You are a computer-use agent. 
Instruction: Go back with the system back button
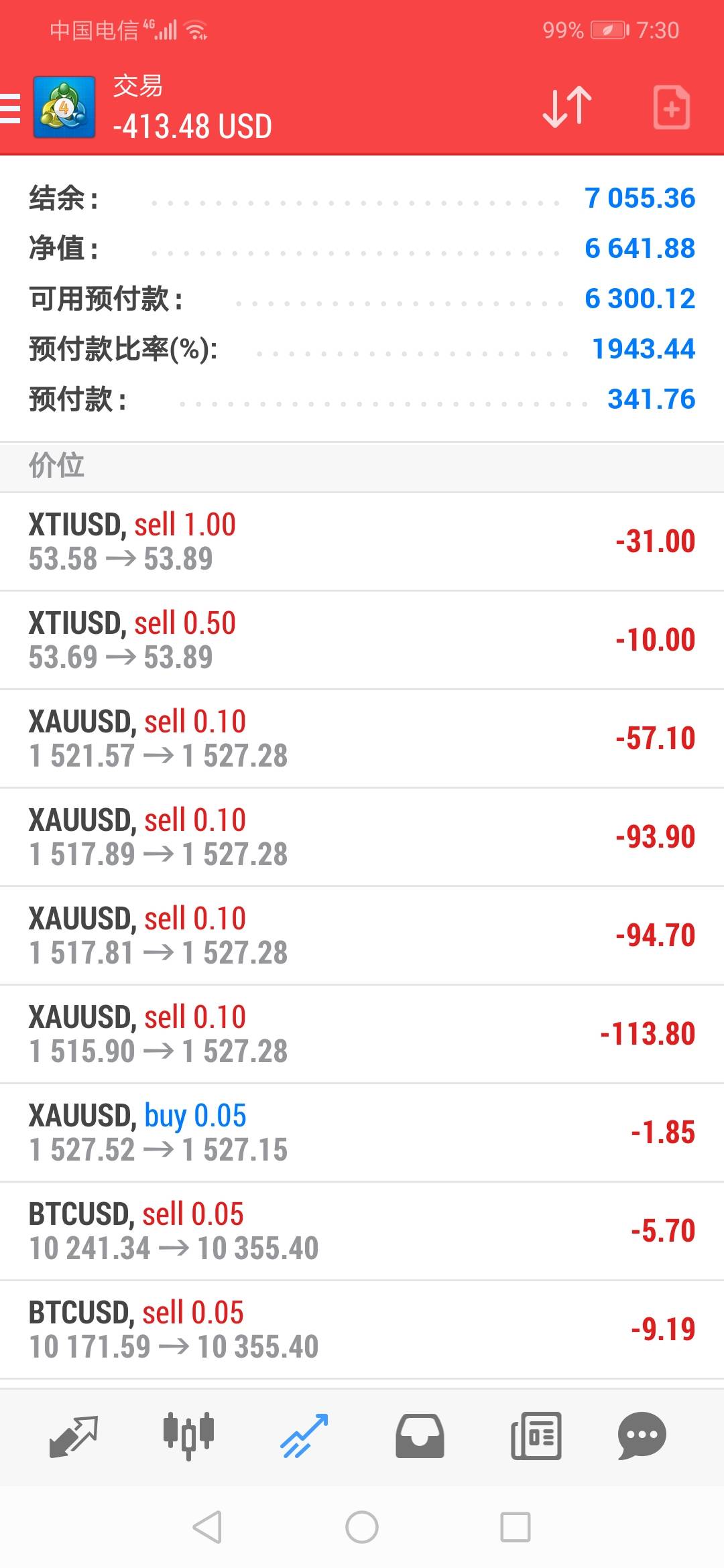(207, 1527)
